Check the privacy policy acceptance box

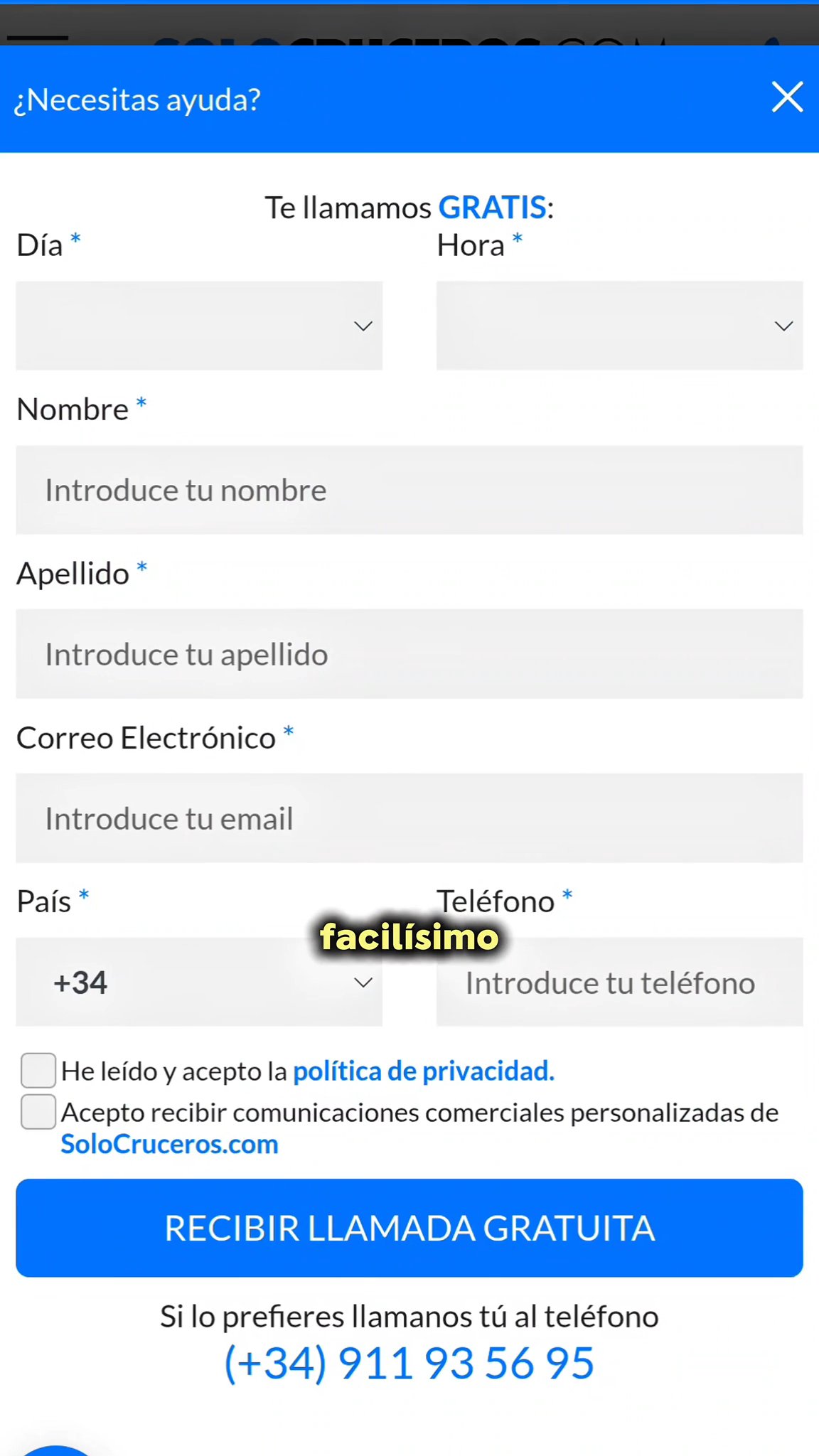(38, 1071)
